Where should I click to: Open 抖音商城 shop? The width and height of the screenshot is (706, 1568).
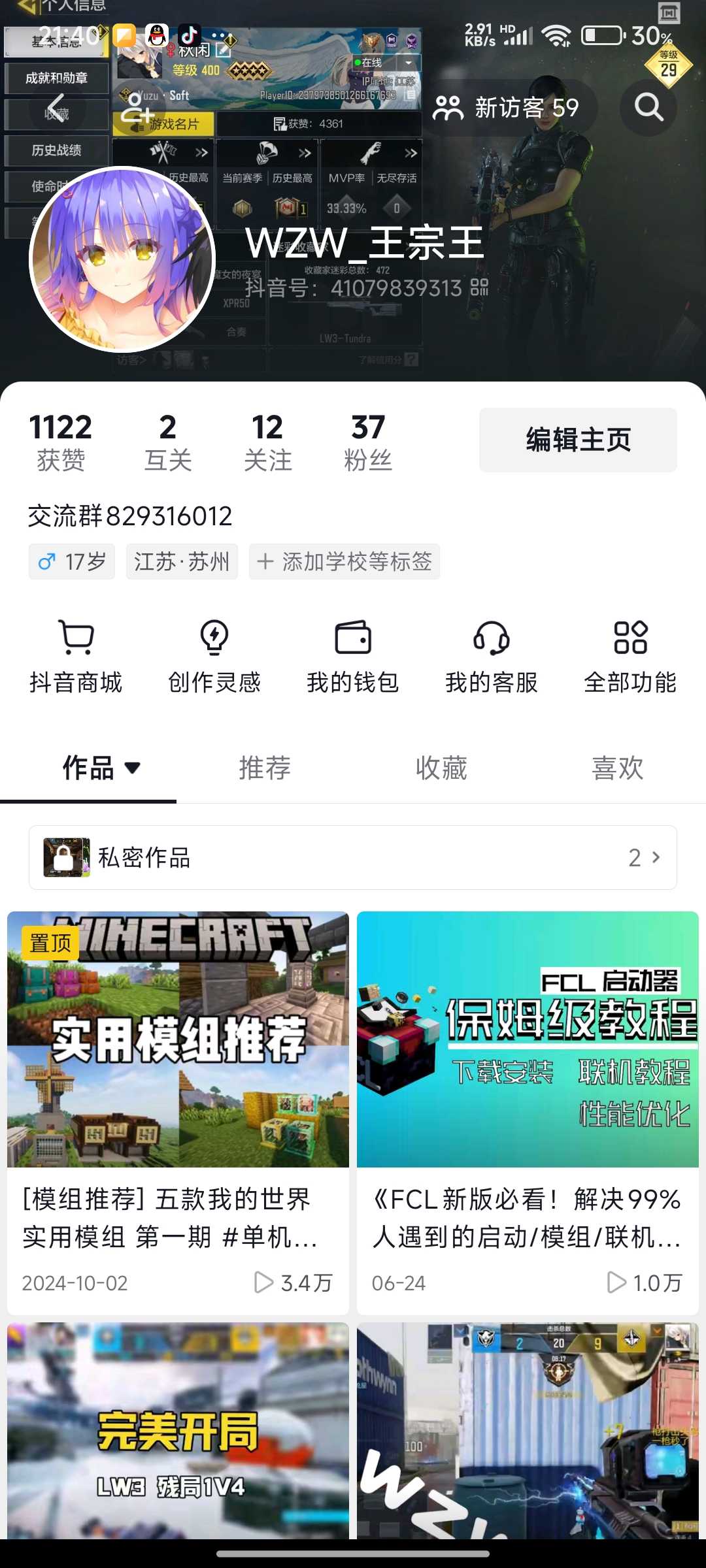[76, 657]
